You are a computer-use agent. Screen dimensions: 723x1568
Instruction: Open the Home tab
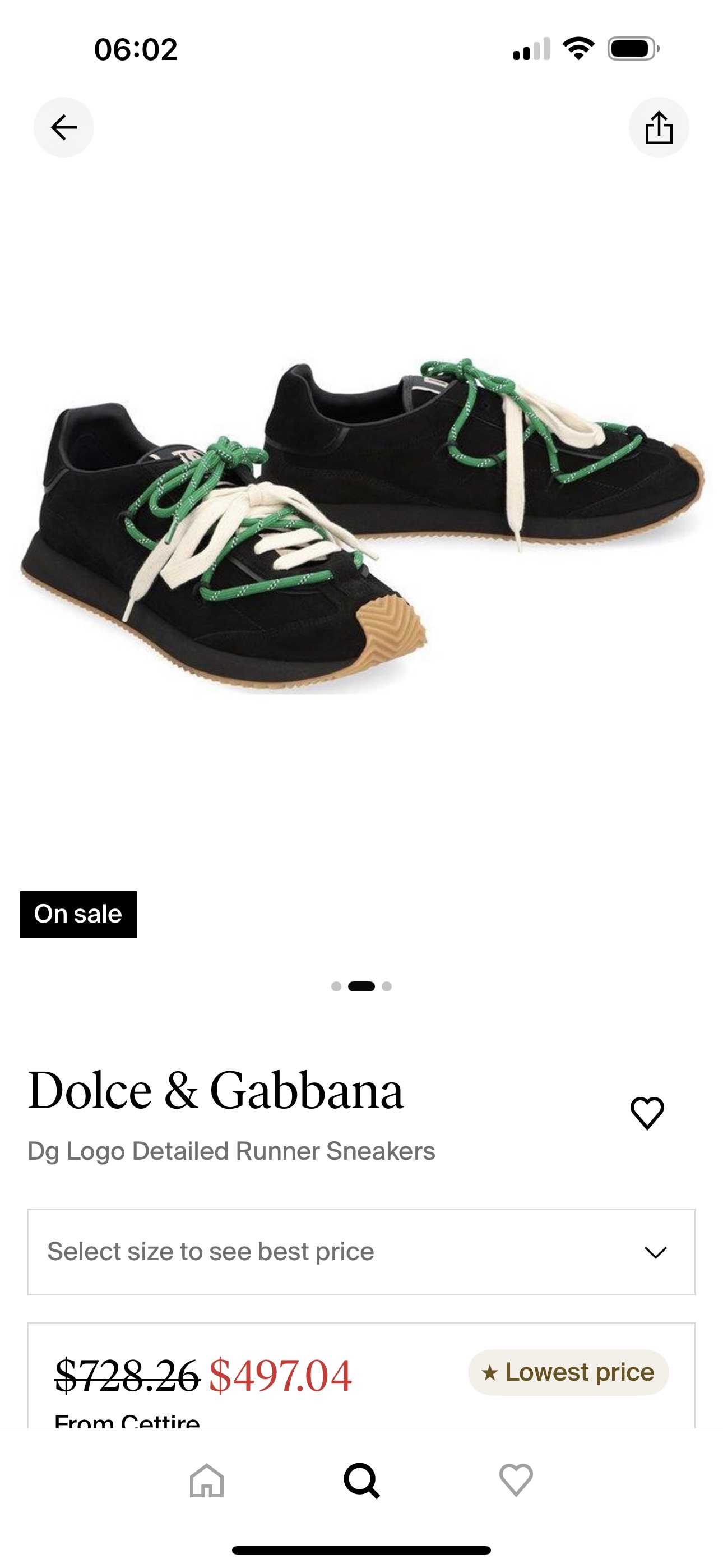207,1481
